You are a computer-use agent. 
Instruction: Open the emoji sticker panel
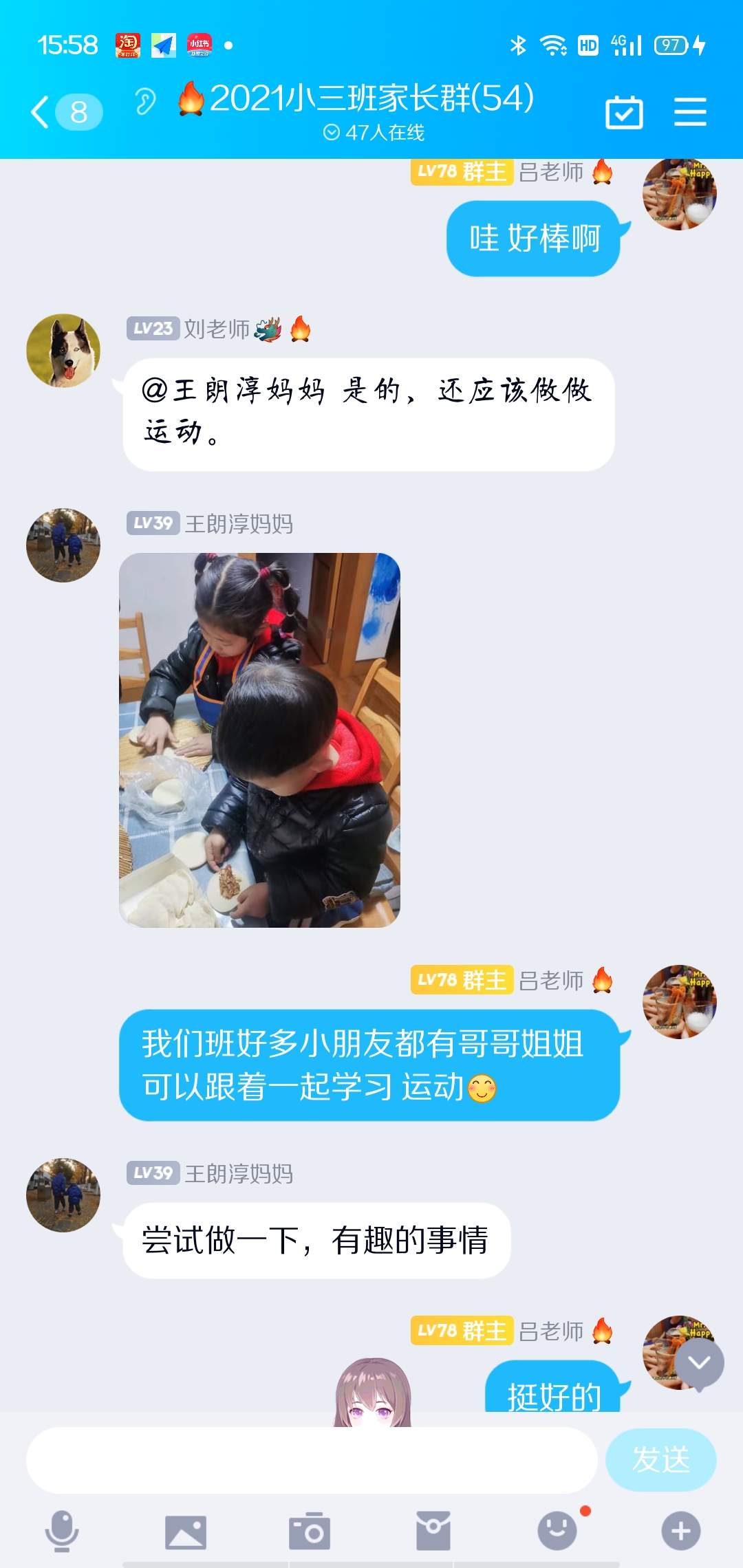[557, 1531]
